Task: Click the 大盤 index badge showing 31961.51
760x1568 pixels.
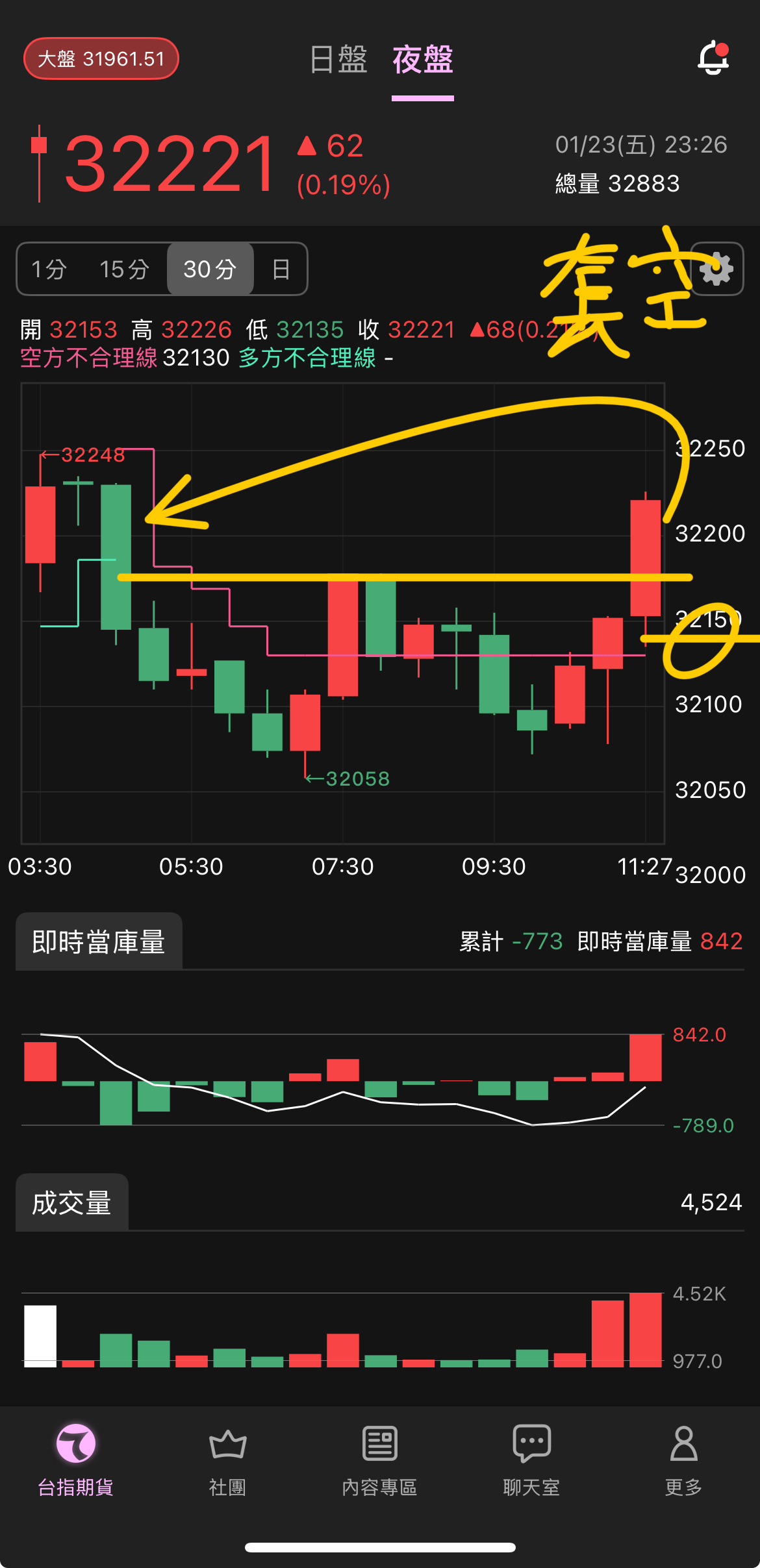Action: (x=101, y=58)
